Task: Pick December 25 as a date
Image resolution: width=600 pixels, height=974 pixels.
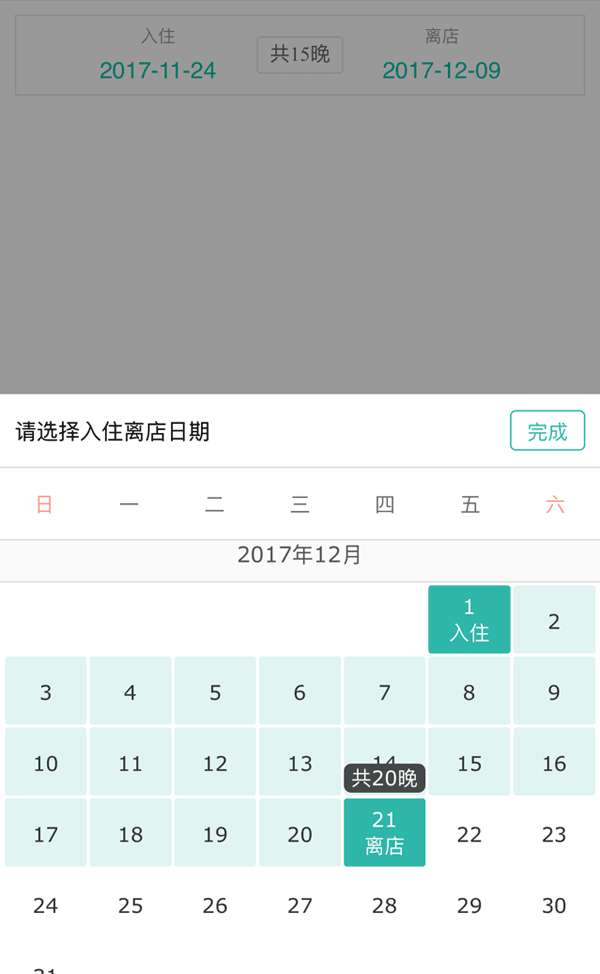Action: (x=130, y=905)
